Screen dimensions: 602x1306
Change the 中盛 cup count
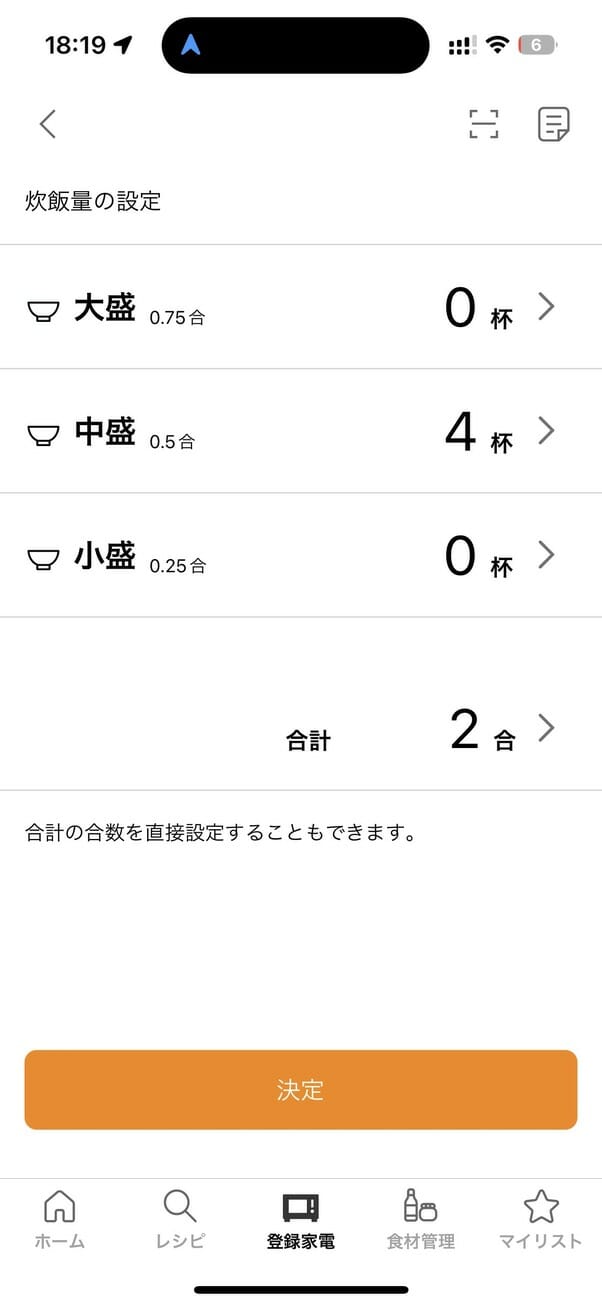pyautogui.click(x=301, y=431)
